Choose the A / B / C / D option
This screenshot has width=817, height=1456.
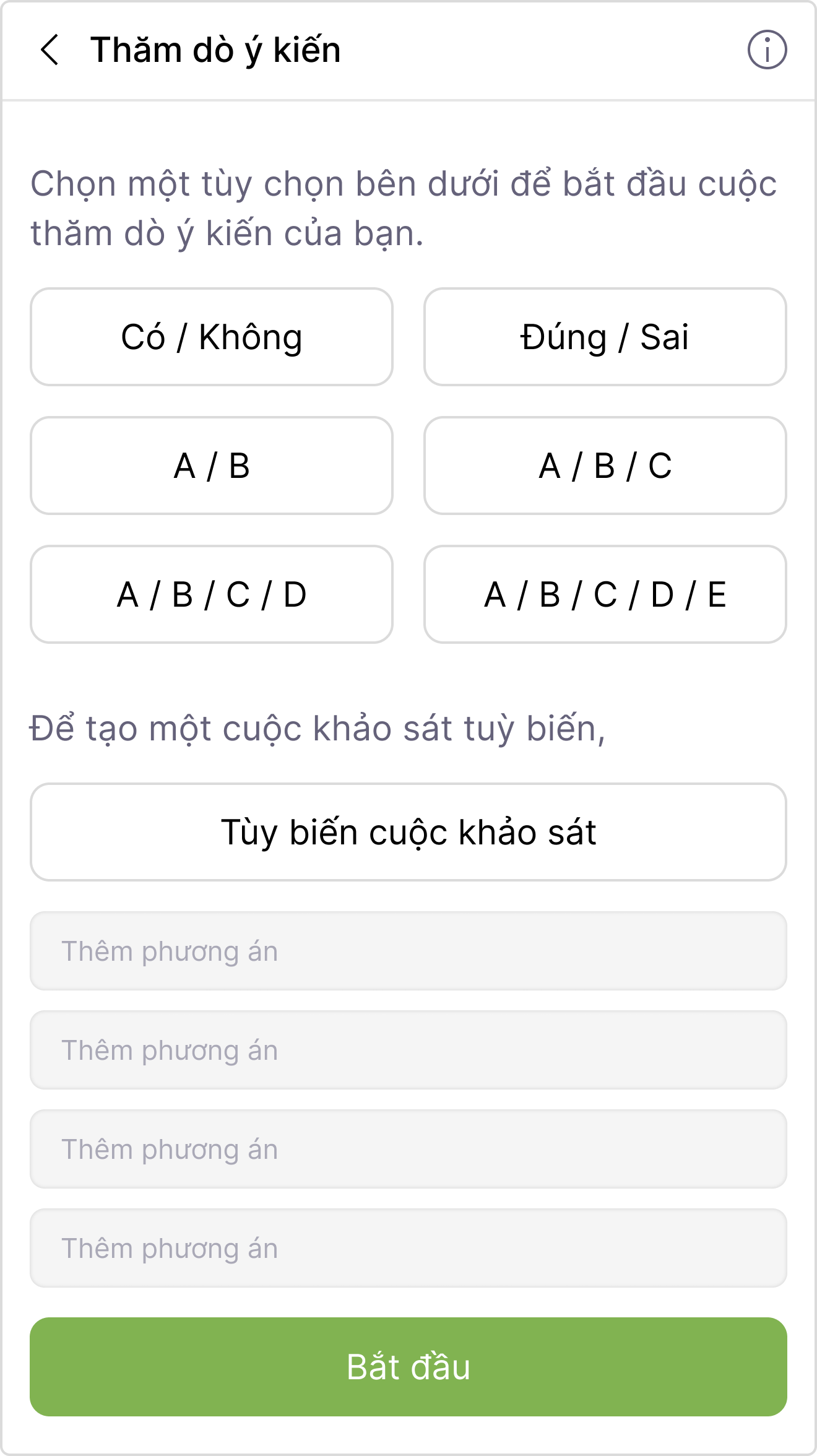tap(212, 594)
